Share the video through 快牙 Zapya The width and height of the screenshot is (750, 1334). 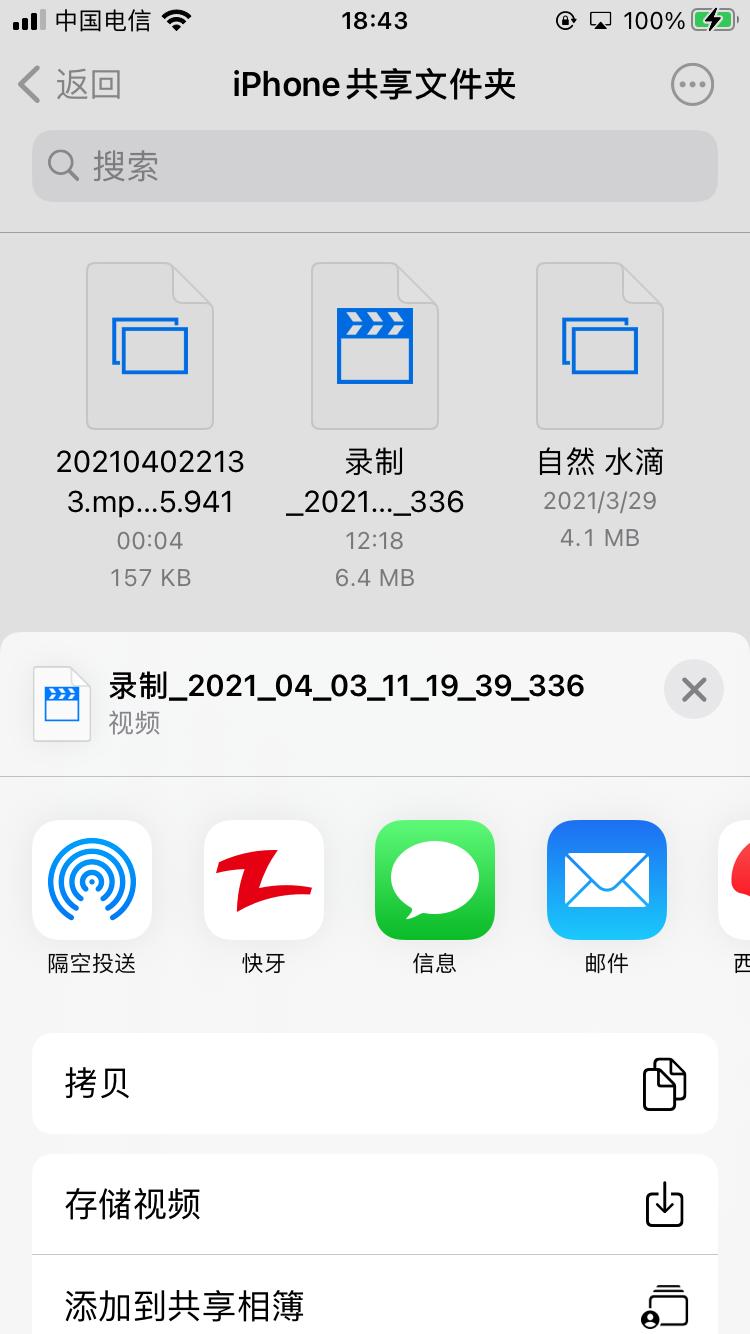263,880
